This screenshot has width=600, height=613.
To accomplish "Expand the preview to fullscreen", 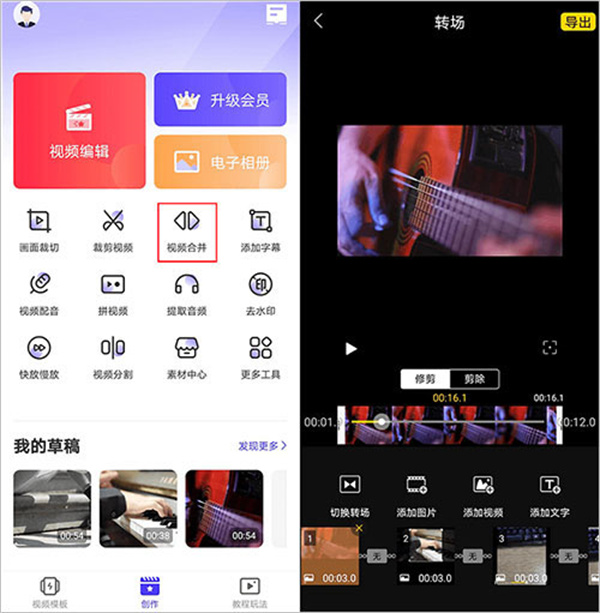I will (549, 347).
